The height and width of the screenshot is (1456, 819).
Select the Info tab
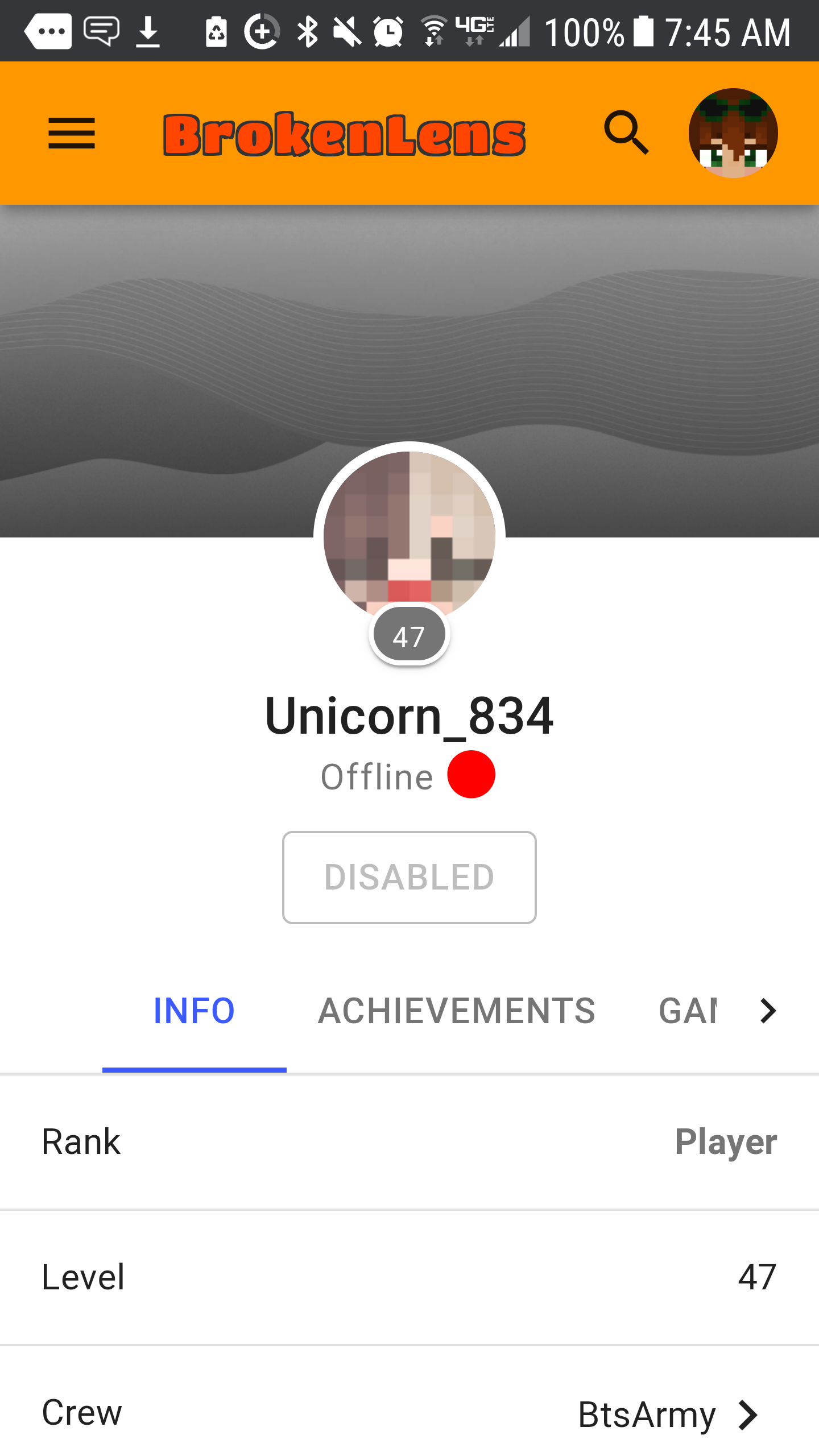[194, 1011]
